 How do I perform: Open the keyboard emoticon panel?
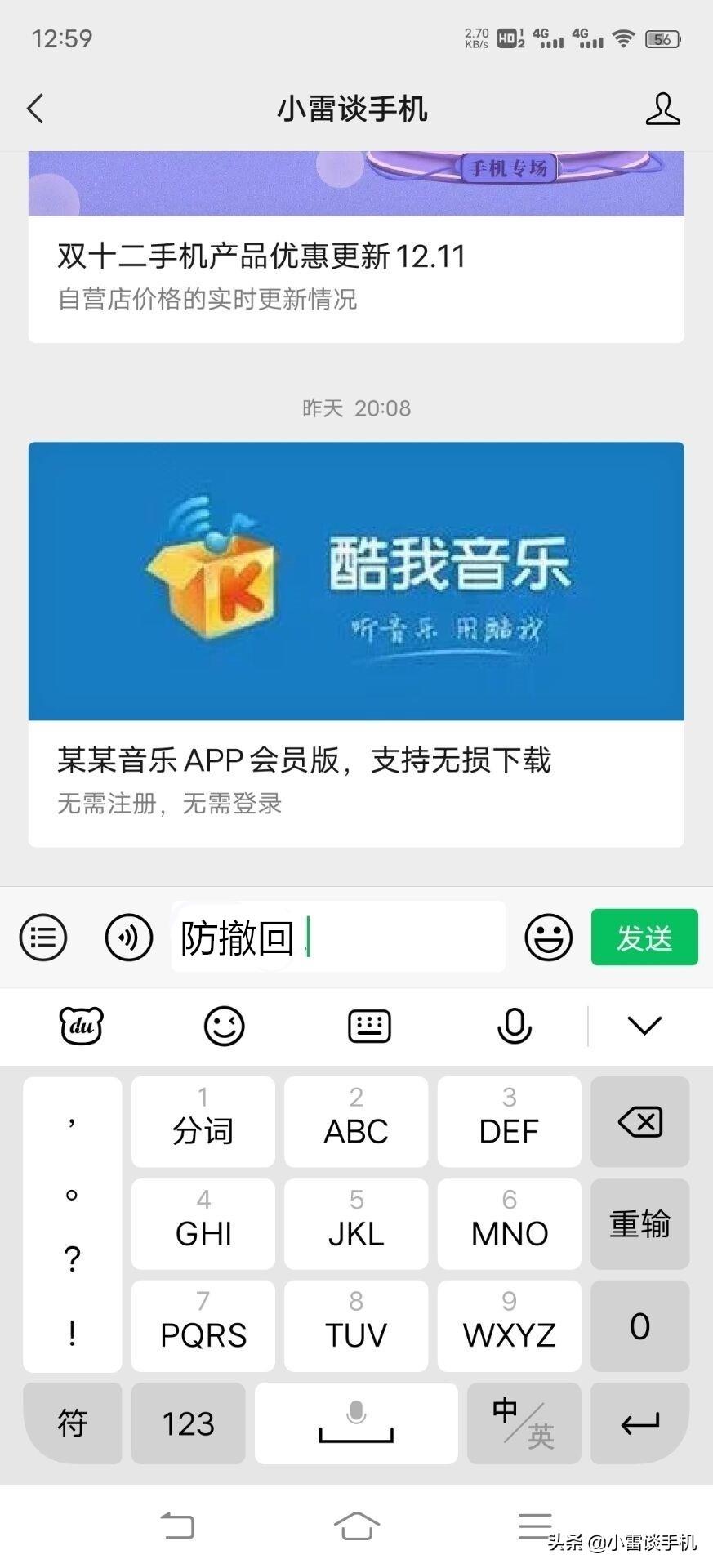click(224, 1025)
